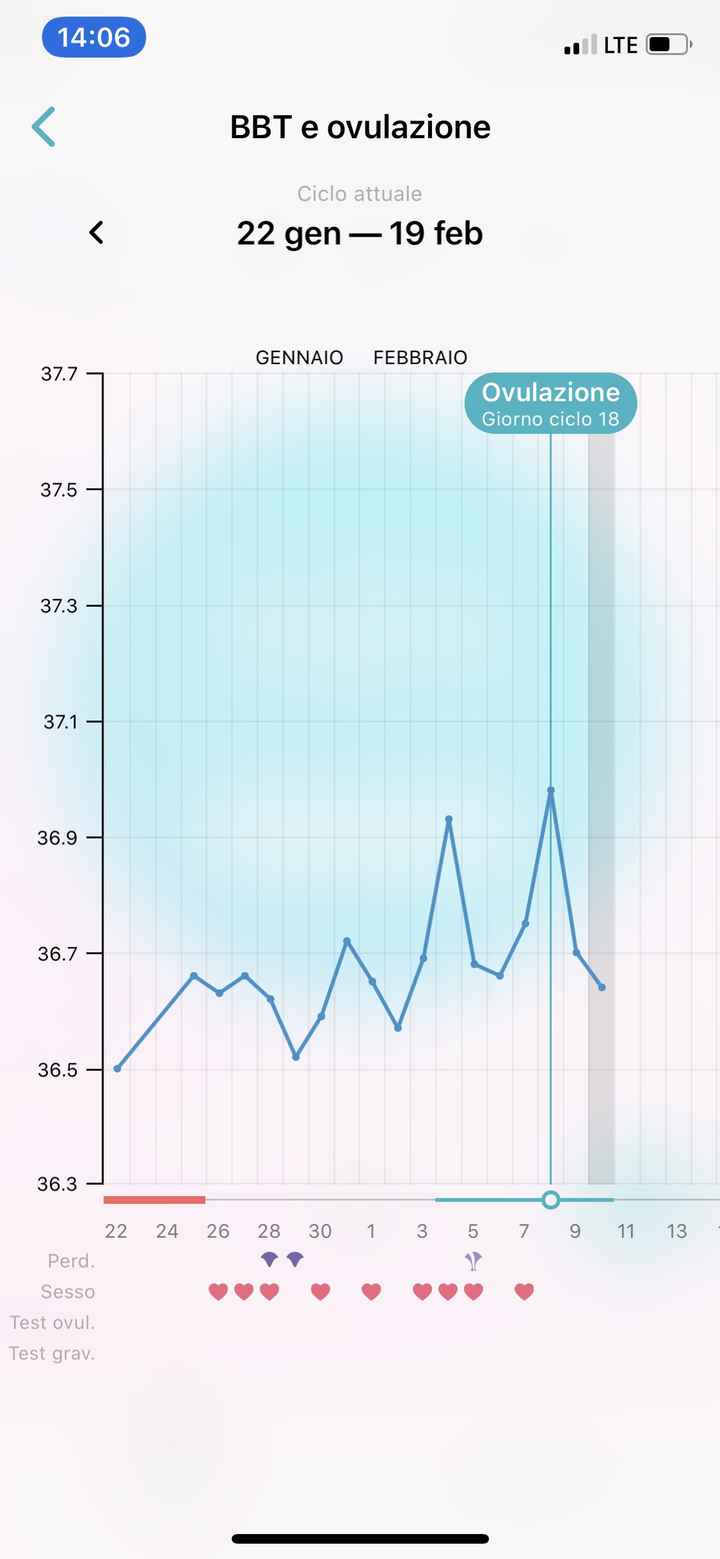Select the heart icon above February 3
This screenshot has width=720, height=1559.
coord(421,1291)
